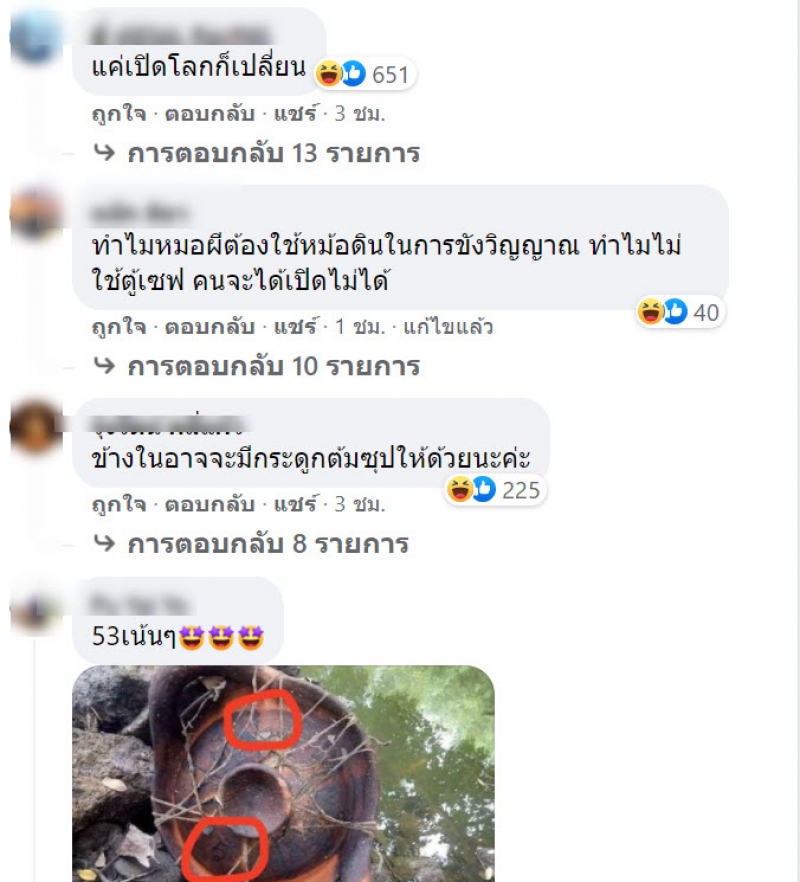The image size is (800, 882).
Task: Like the comment 'แค่เปิดโลกก็เปลี่ยน'
Action: (x=113, y=114)
